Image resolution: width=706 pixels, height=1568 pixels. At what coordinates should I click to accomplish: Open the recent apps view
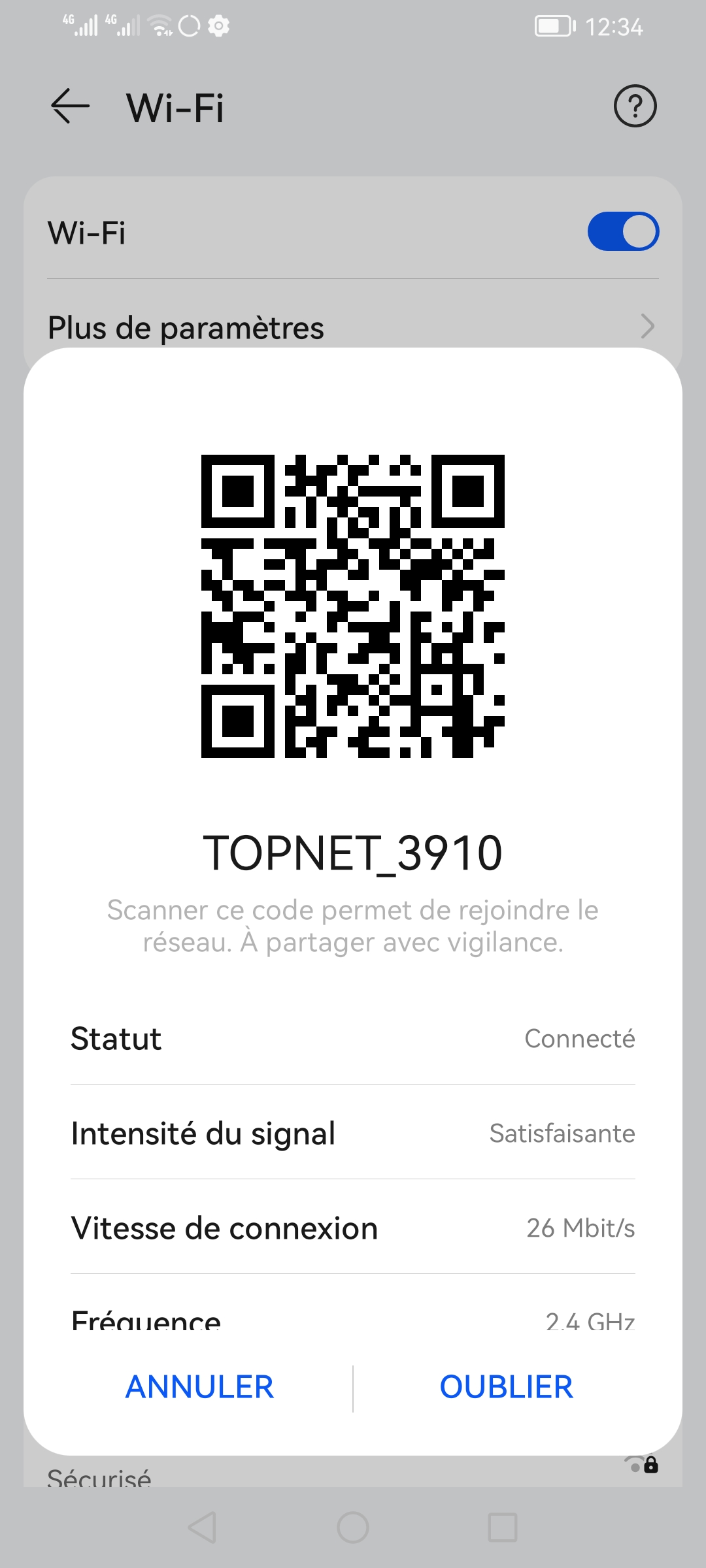point(503,1527)
